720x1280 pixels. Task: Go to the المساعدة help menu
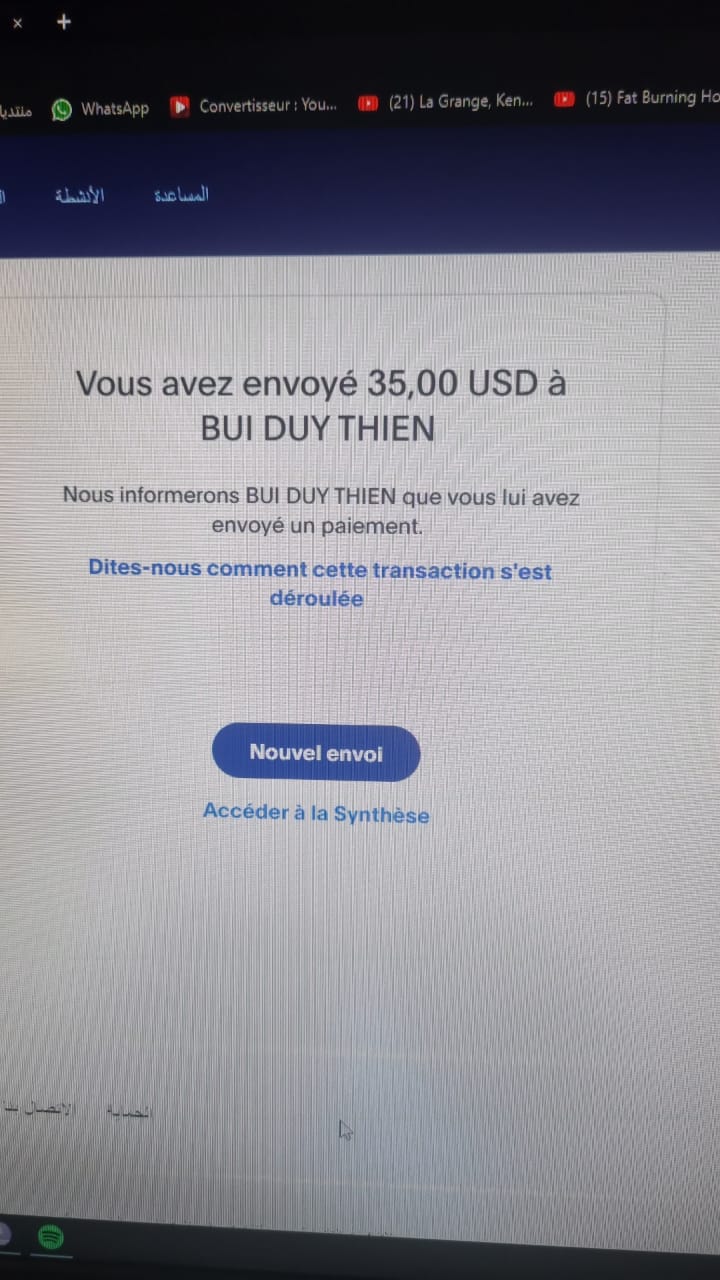[181, 195]
